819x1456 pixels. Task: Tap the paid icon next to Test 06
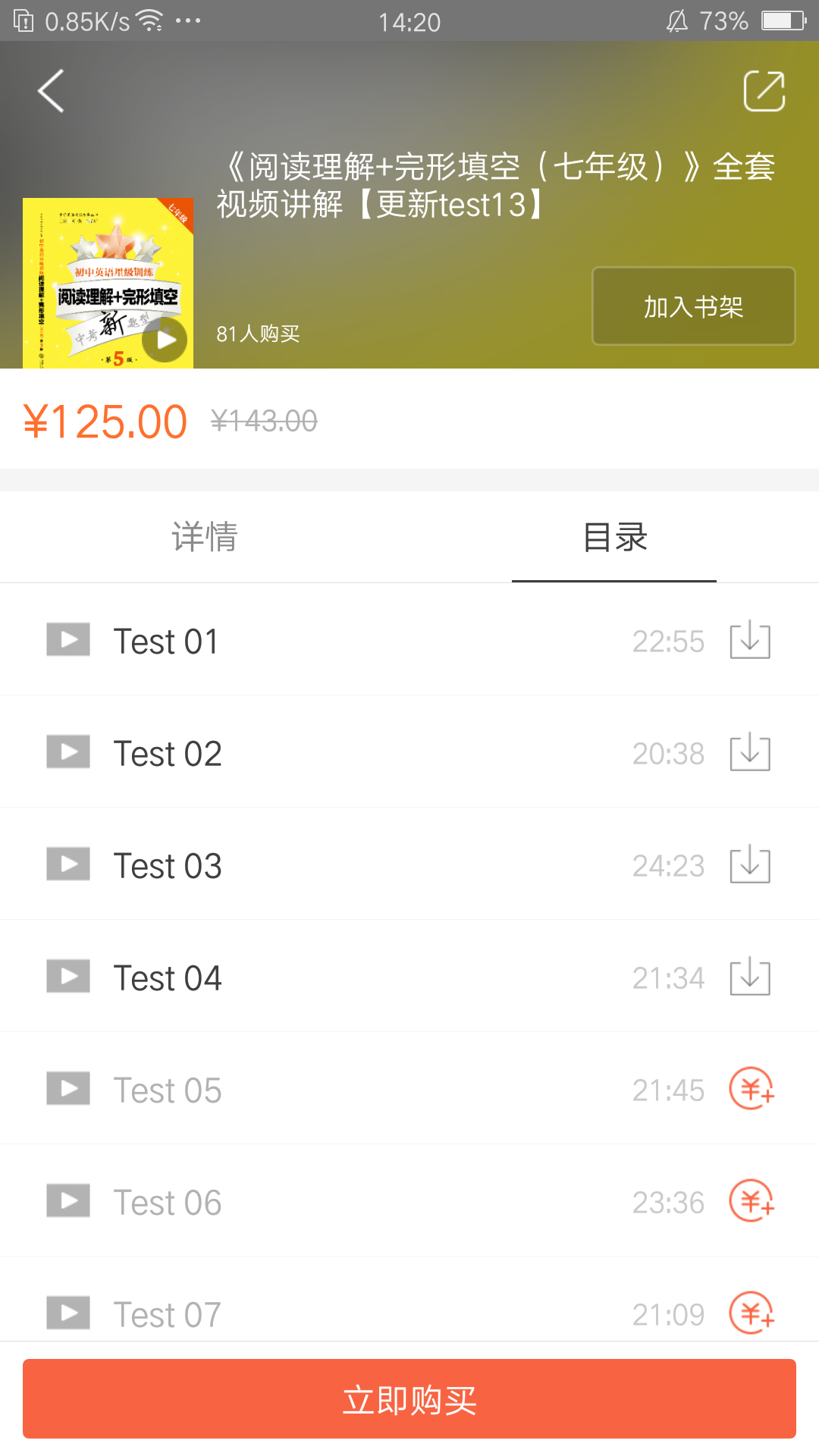[750, 1200]
